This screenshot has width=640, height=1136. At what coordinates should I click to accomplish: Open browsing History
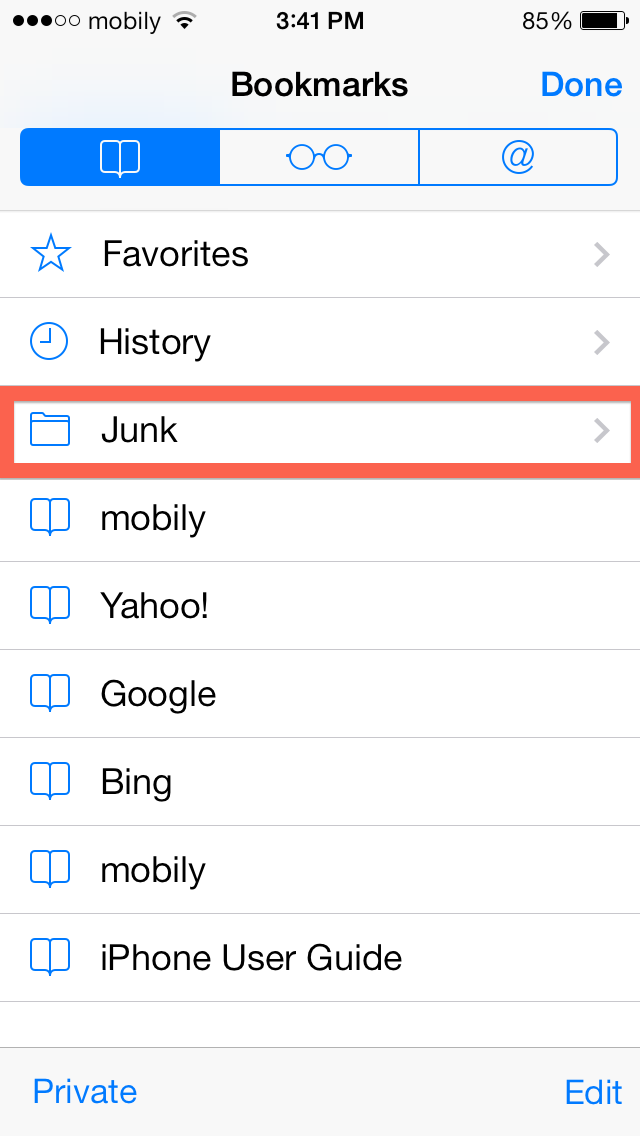pos(320,342)
